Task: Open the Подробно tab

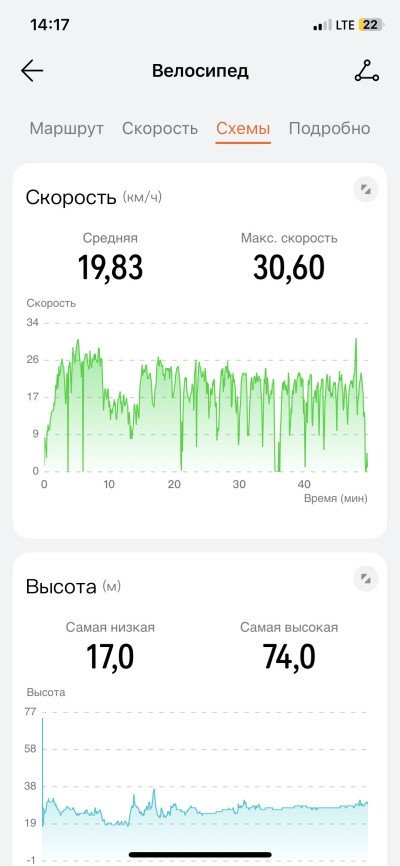Action: point(329,129)
